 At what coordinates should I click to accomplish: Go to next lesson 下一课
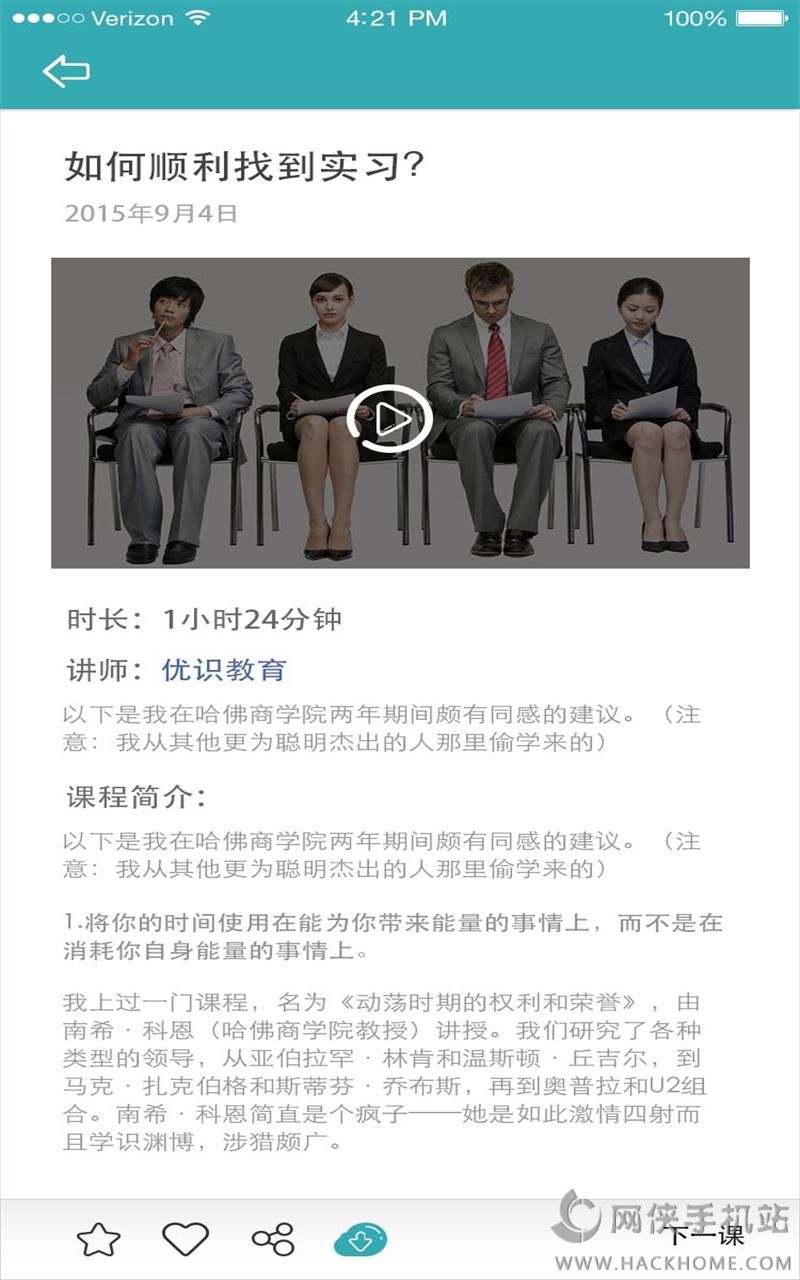(705, 1236)
